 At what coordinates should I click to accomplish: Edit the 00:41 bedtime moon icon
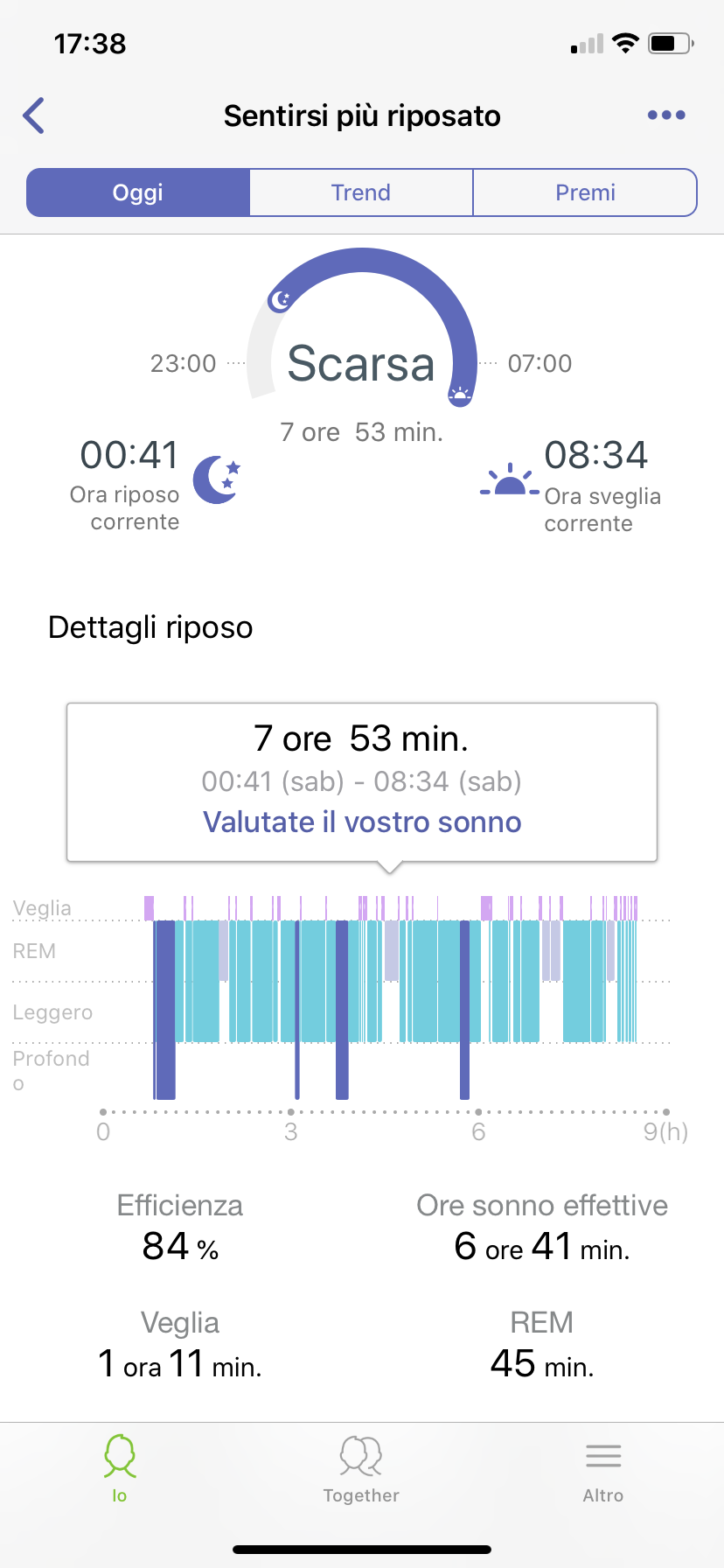click(216, 479)
